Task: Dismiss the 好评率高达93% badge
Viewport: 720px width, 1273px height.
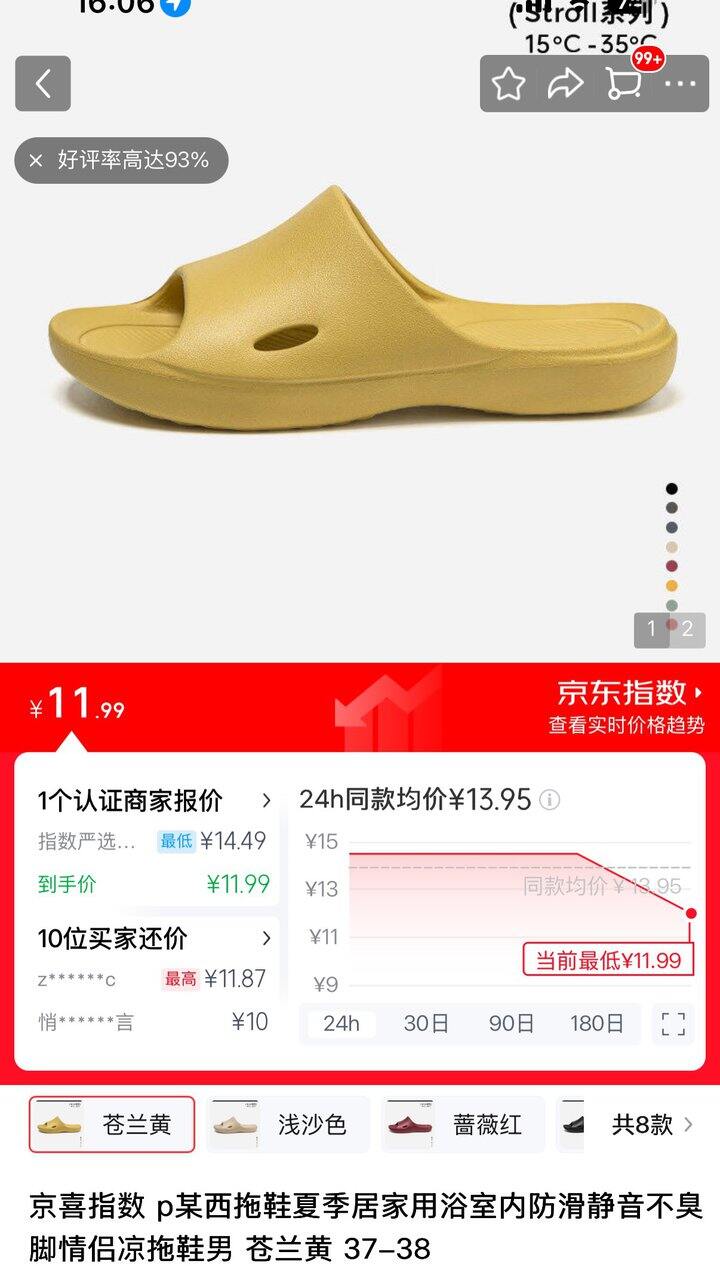Action: [x=36, y=160]
